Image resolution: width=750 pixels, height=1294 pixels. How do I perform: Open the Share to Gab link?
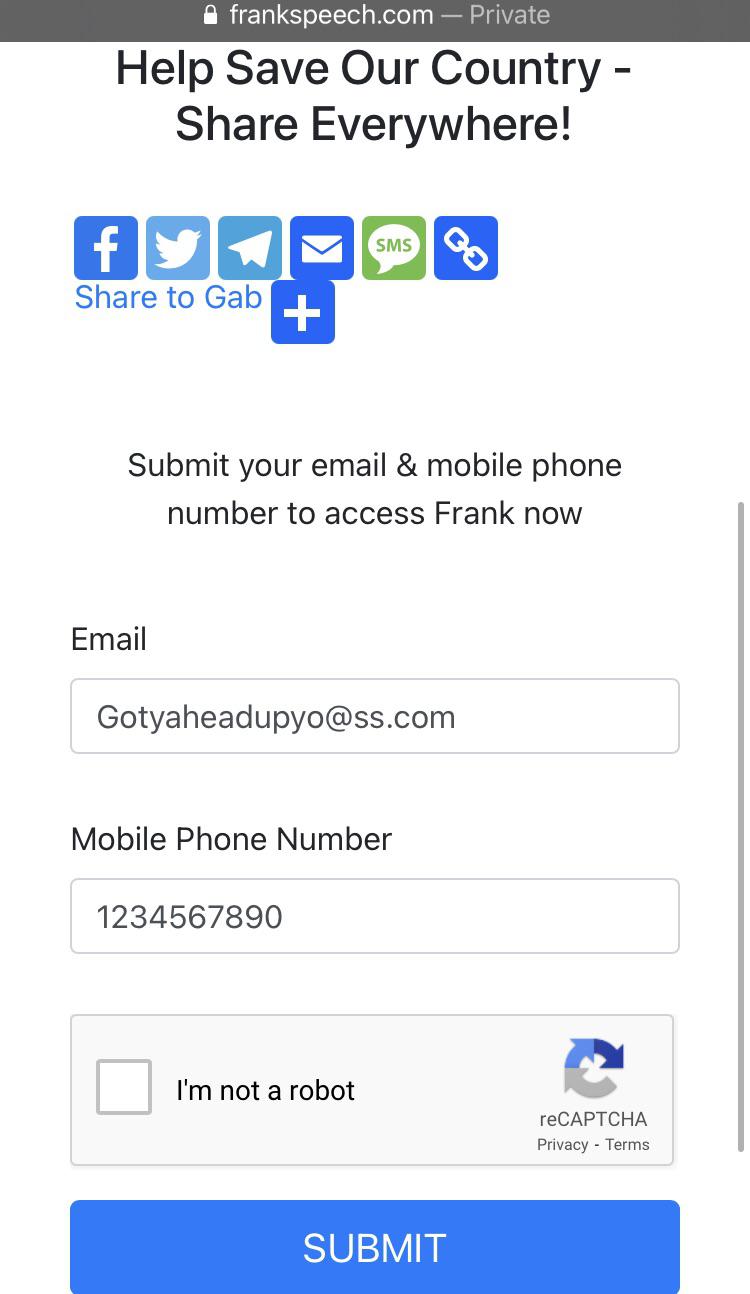168,298
